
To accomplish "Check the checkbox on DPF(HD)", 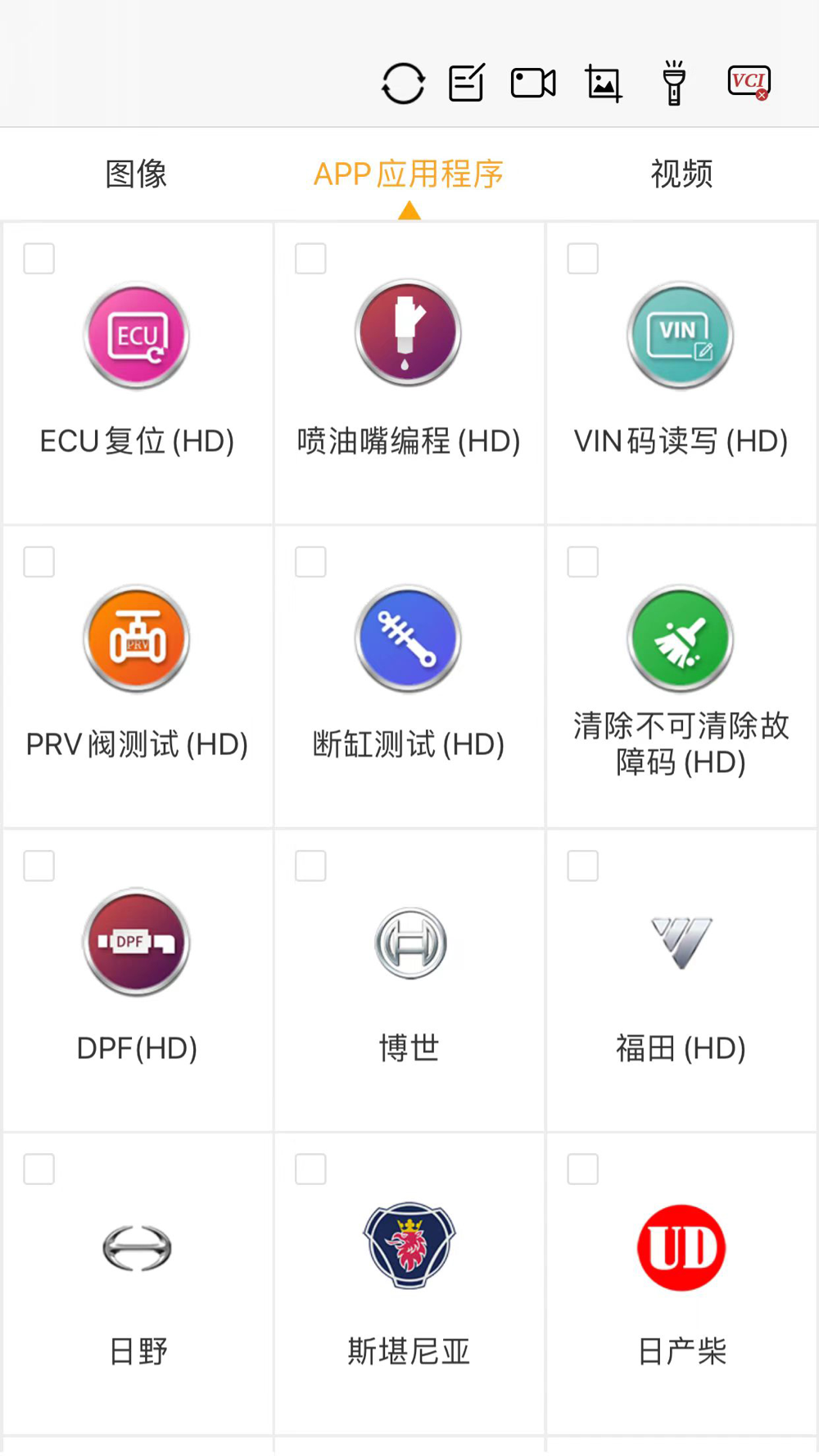I will (39, 866).
